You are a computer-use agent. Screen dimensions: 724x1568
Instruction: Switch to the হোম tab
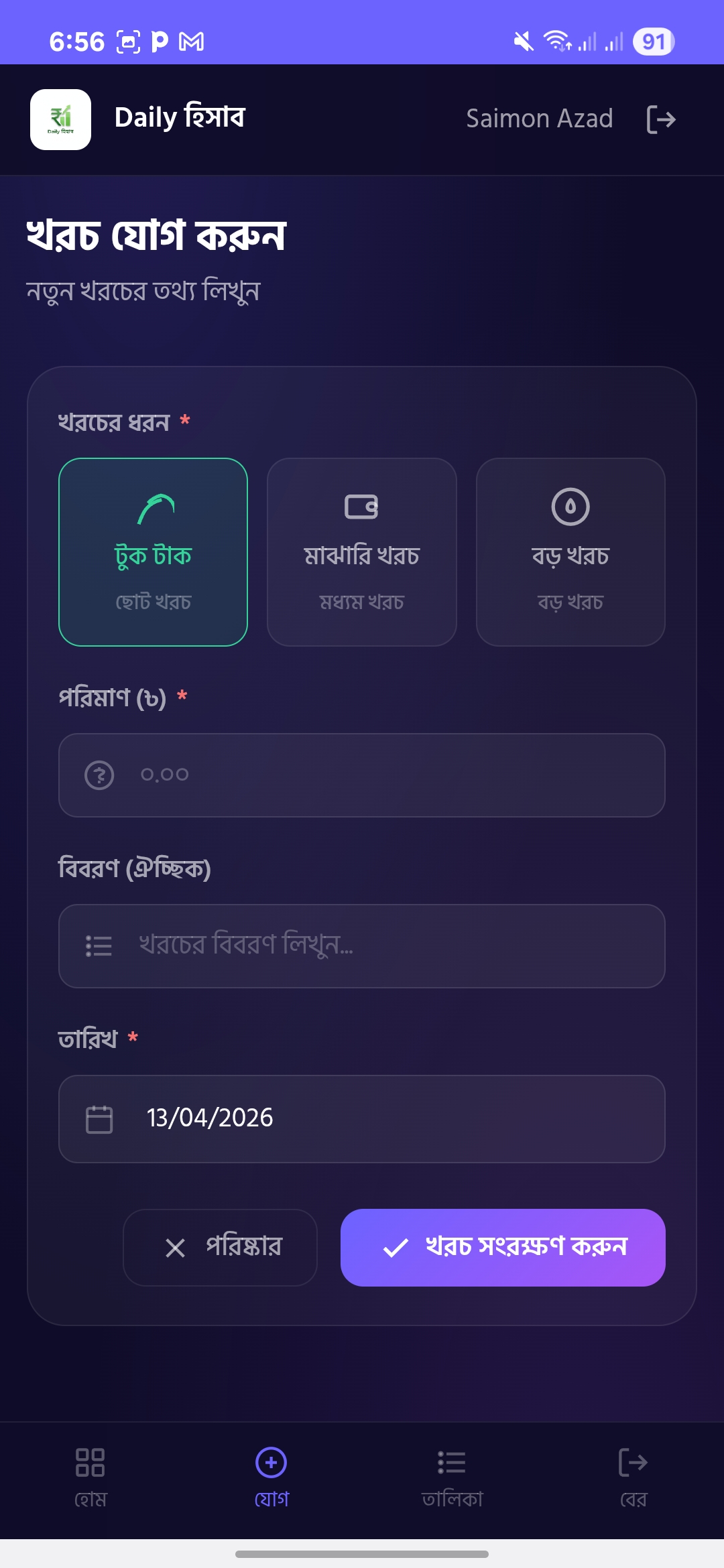coord(90,1474)
